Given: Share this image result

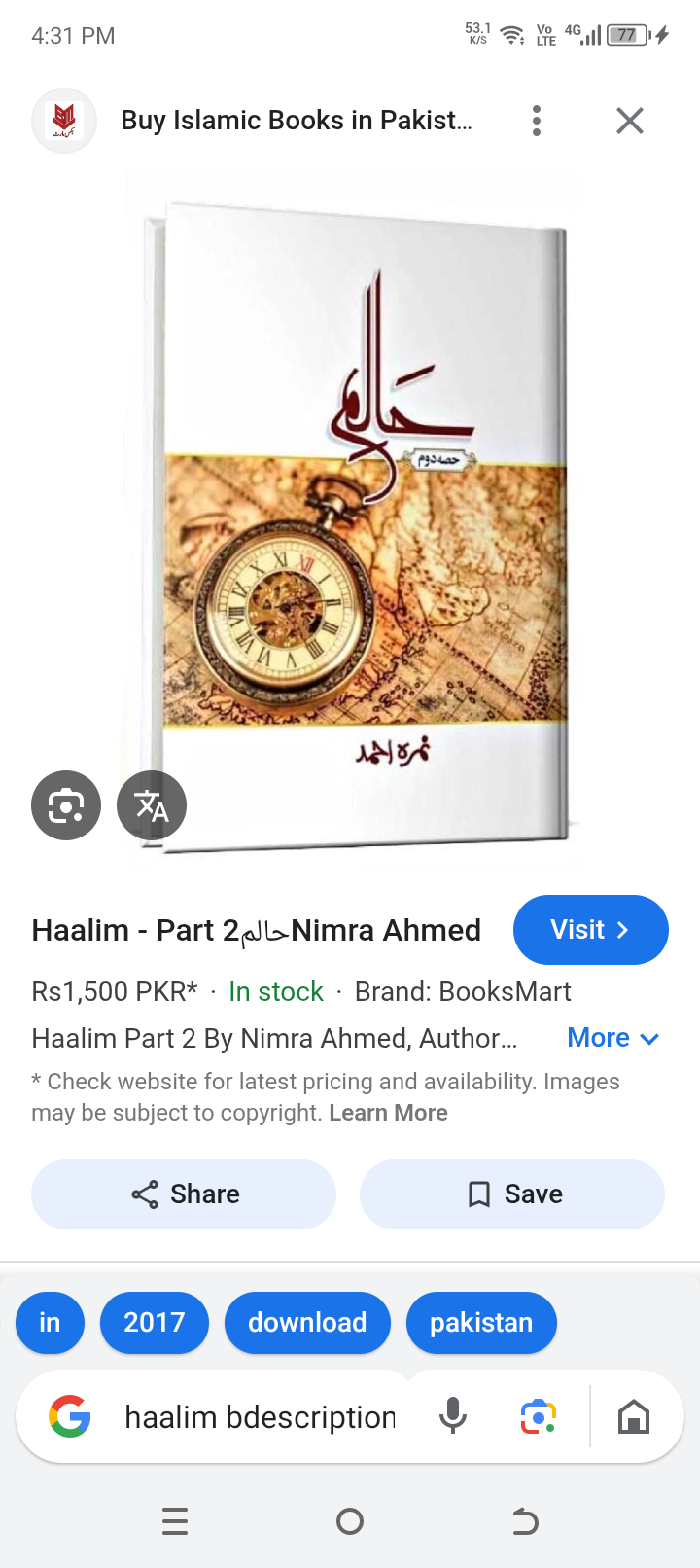Looking at the screenshot, I should click(x=184, y=1194).
